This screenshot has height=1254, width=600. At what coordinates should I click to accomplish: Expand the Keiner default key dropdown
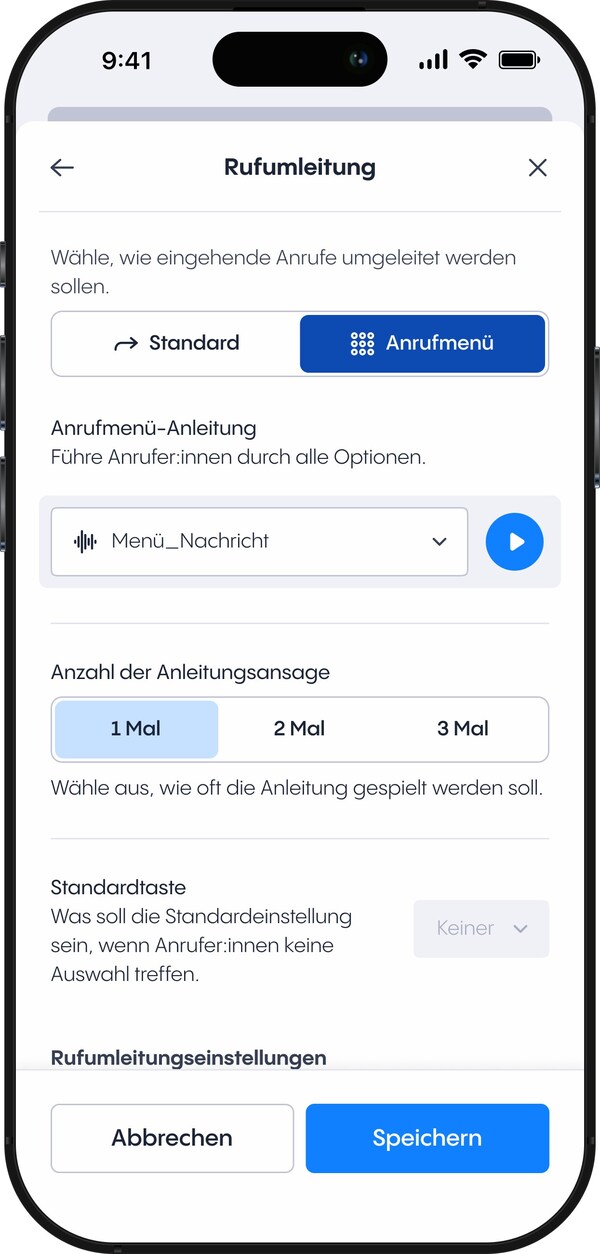tap(481, 928)
